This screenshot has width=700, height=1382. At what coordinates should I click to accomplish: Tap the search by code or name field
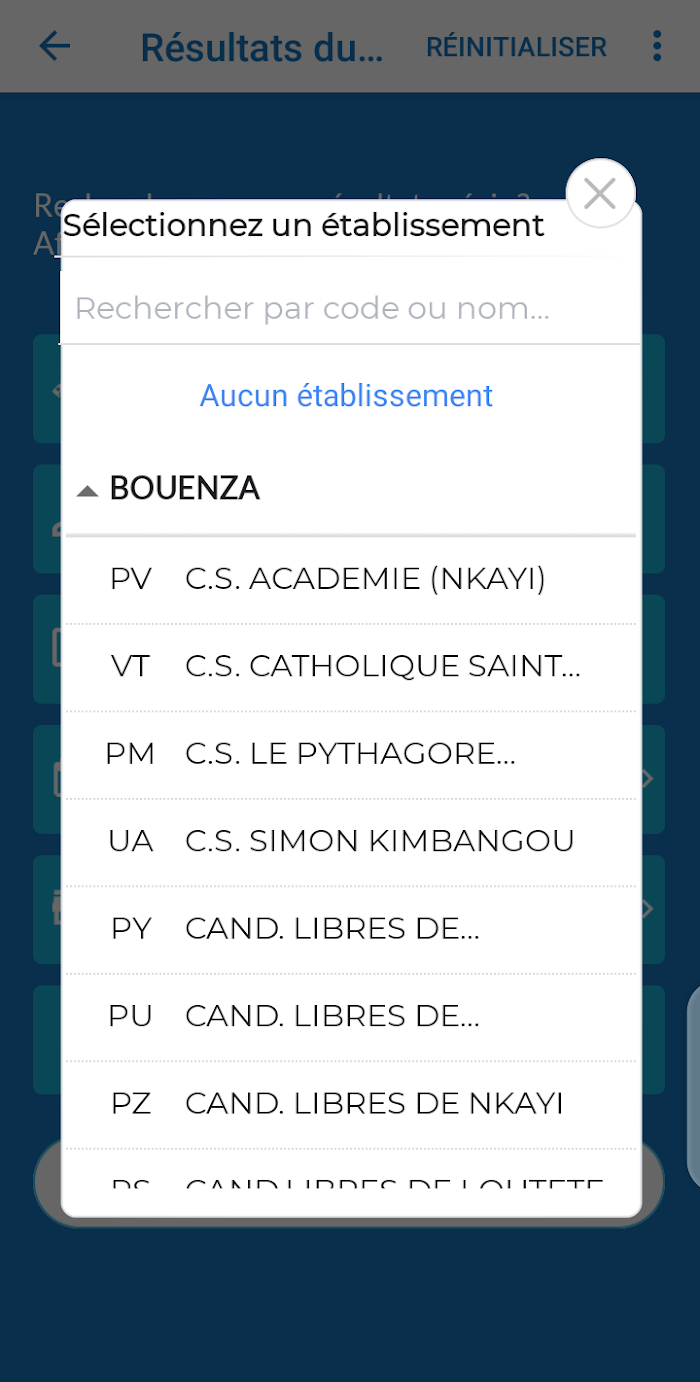350,308
